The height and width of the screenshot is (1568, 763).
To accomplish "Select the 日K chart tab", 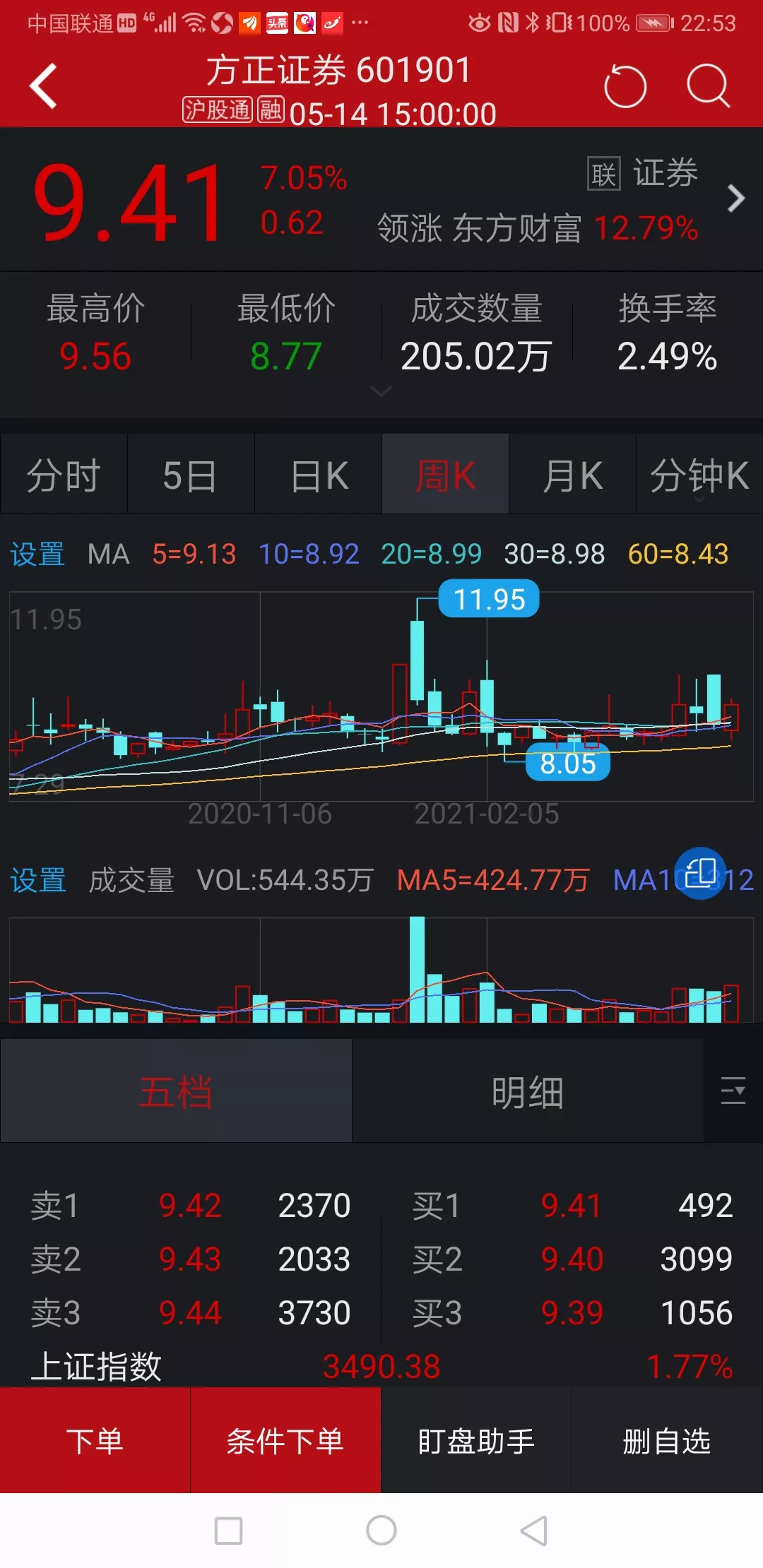I will 319,475.
